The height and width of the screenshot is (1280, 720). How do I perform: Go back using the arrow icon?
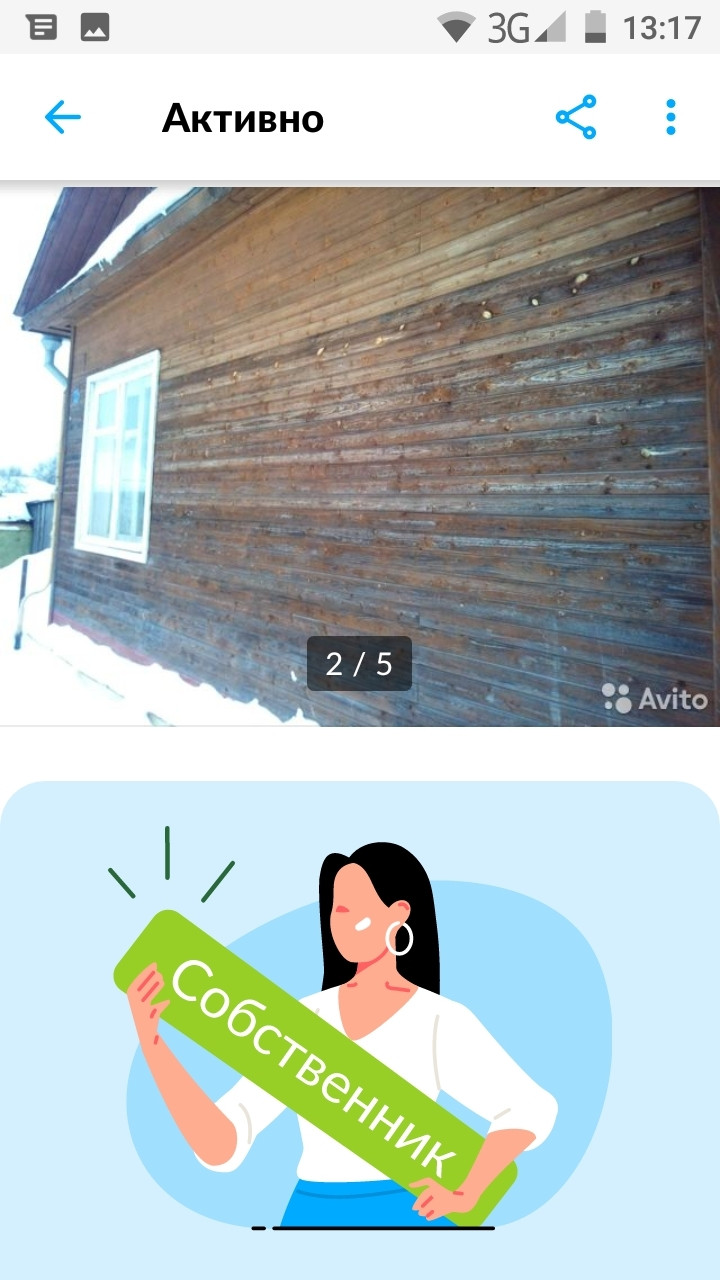pos(62,118)
